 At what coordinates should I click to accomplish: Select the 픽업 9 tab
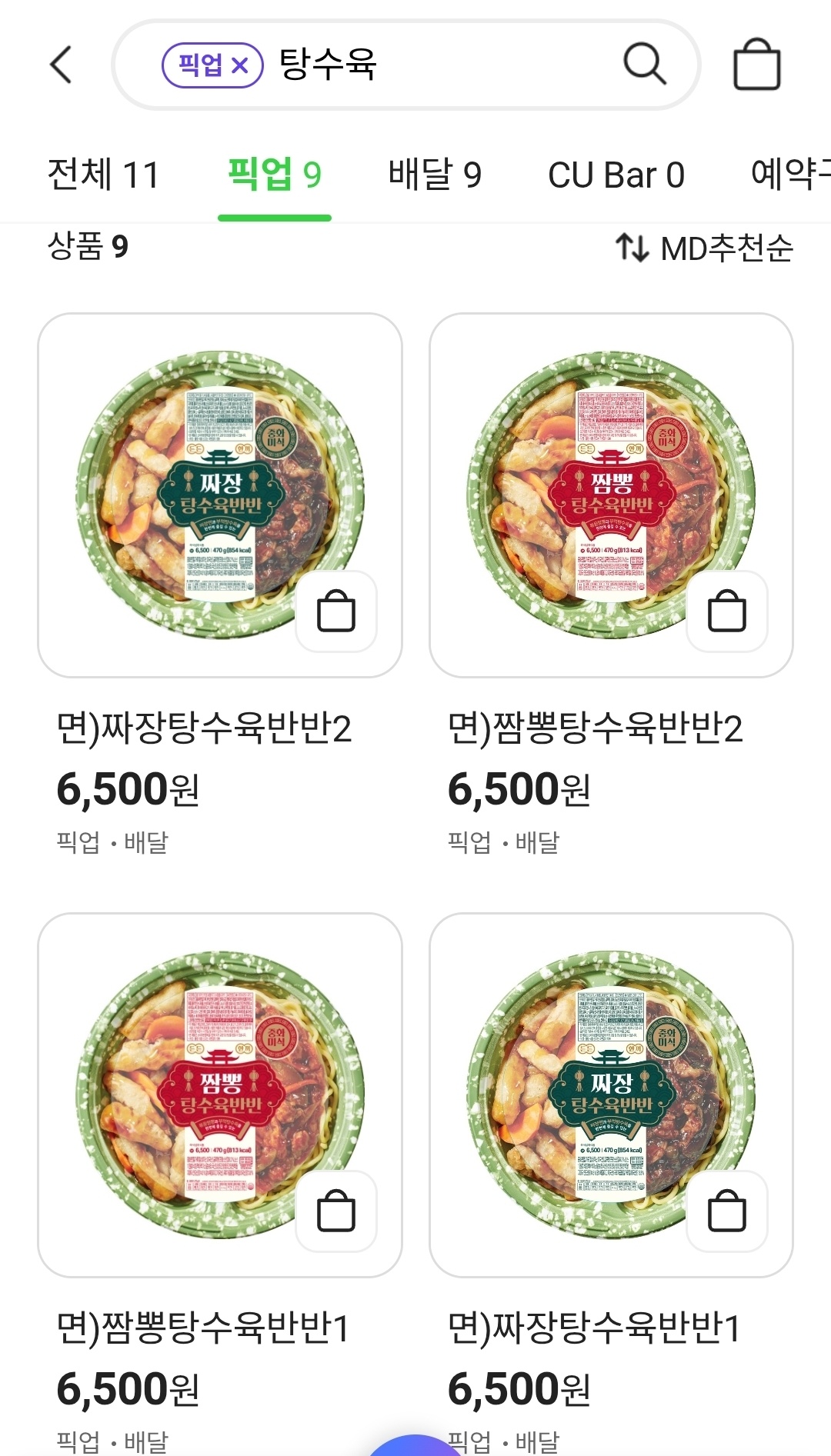tap(275, 175)
